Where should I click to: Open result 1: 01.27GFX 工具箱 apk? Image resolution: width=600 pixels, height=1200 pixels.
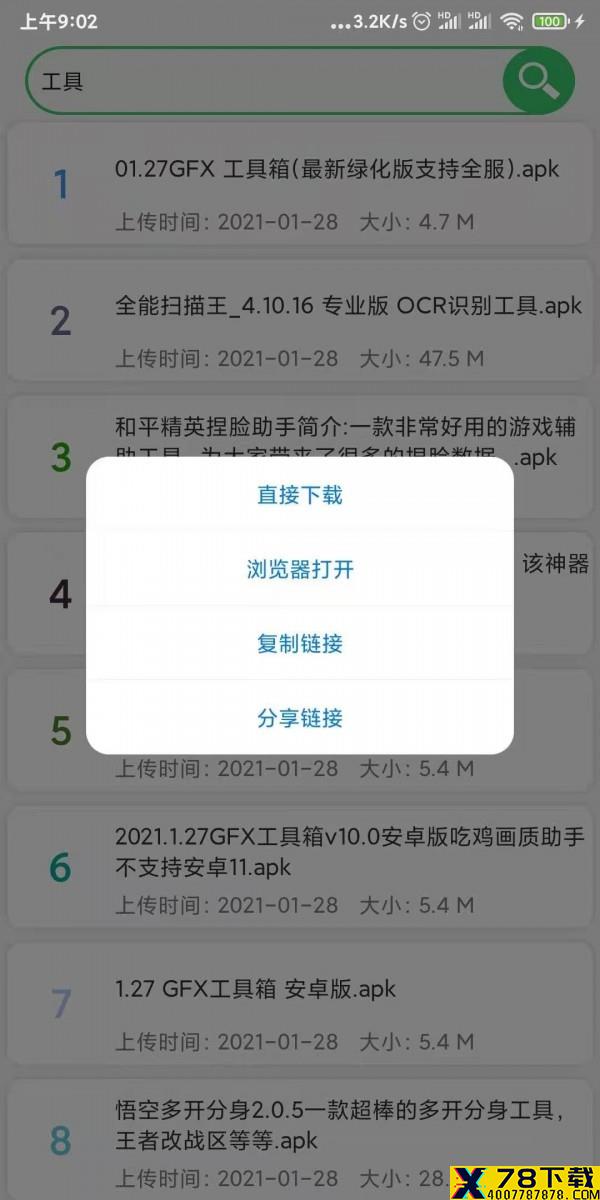tap(300, 185)
